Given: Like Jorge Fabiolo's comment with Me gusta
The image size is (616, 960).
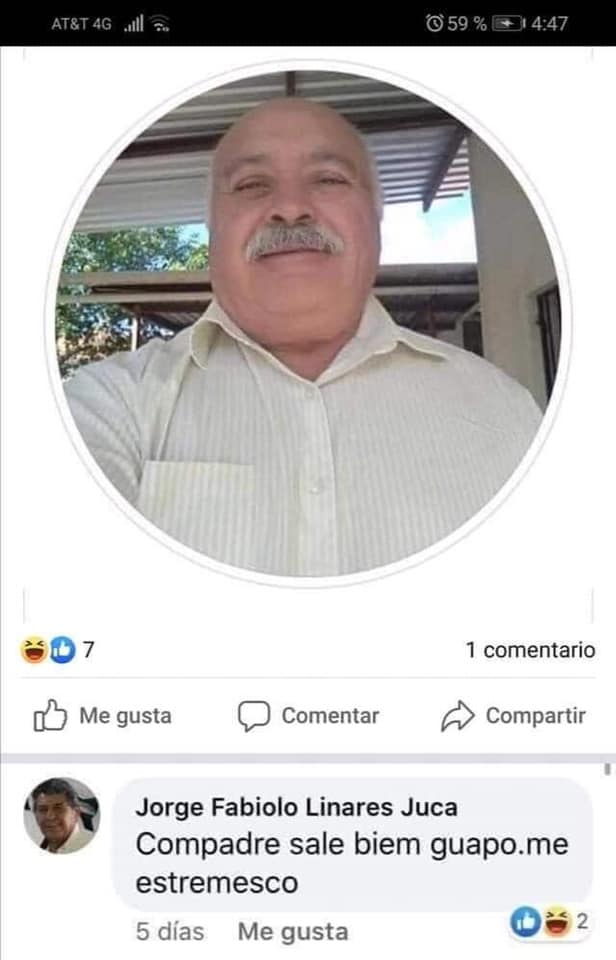Looking at the screenshot, I should click(x=293, y=932).
